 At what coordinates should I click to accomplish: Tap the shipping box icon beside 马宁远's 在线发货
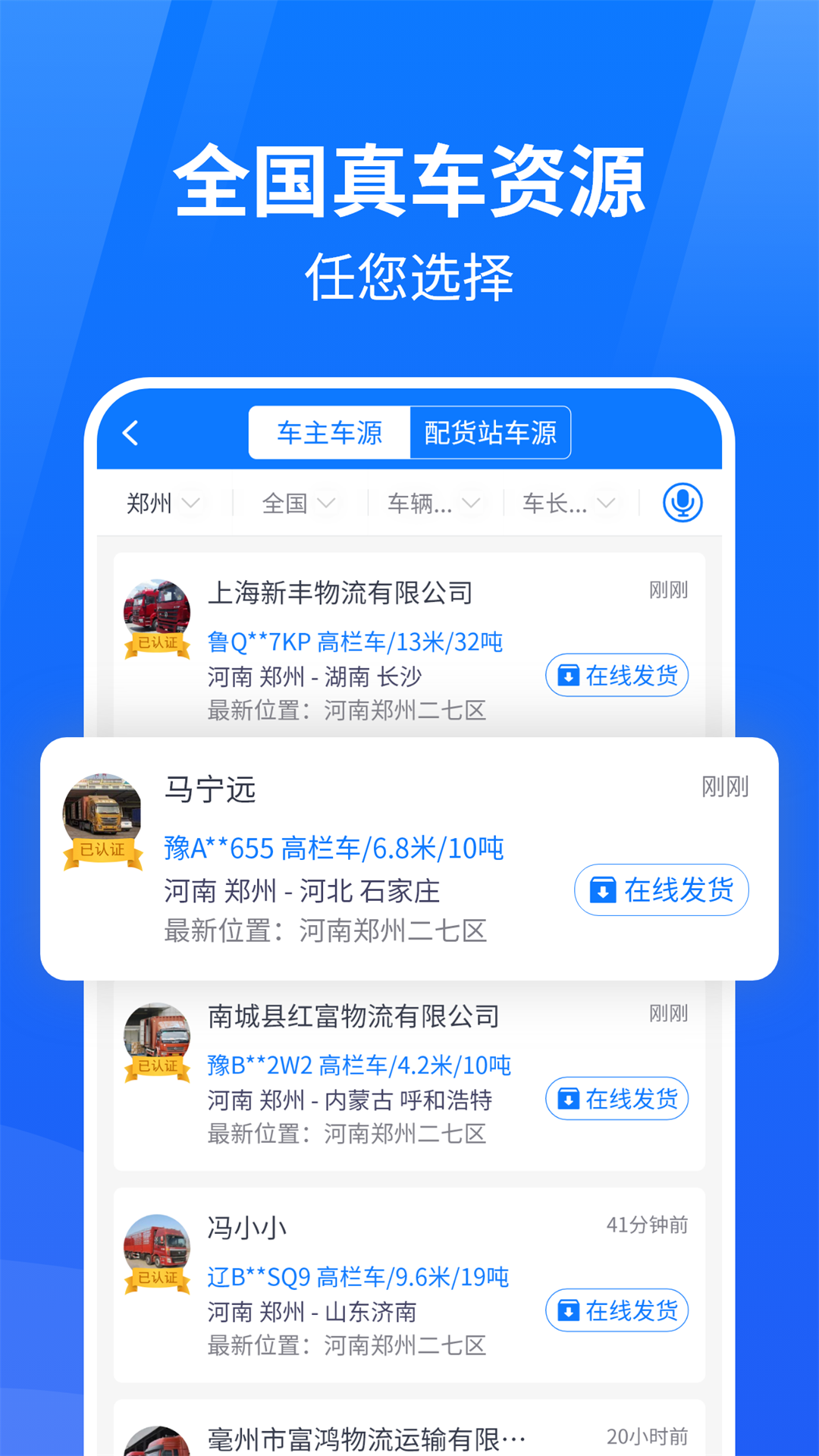pos(602,890)
